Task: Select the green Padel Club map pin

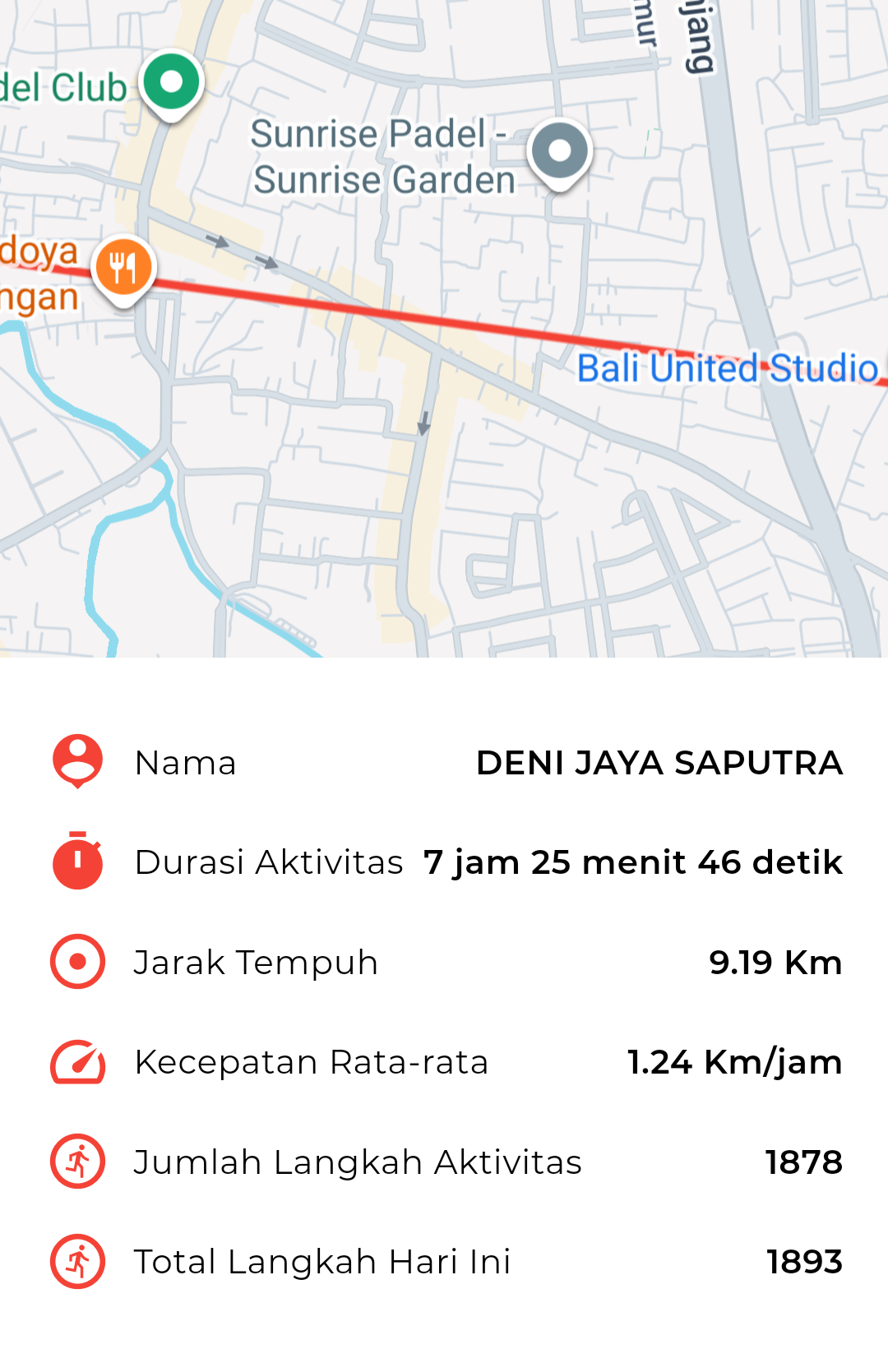Action: click(x=171, y=83)
